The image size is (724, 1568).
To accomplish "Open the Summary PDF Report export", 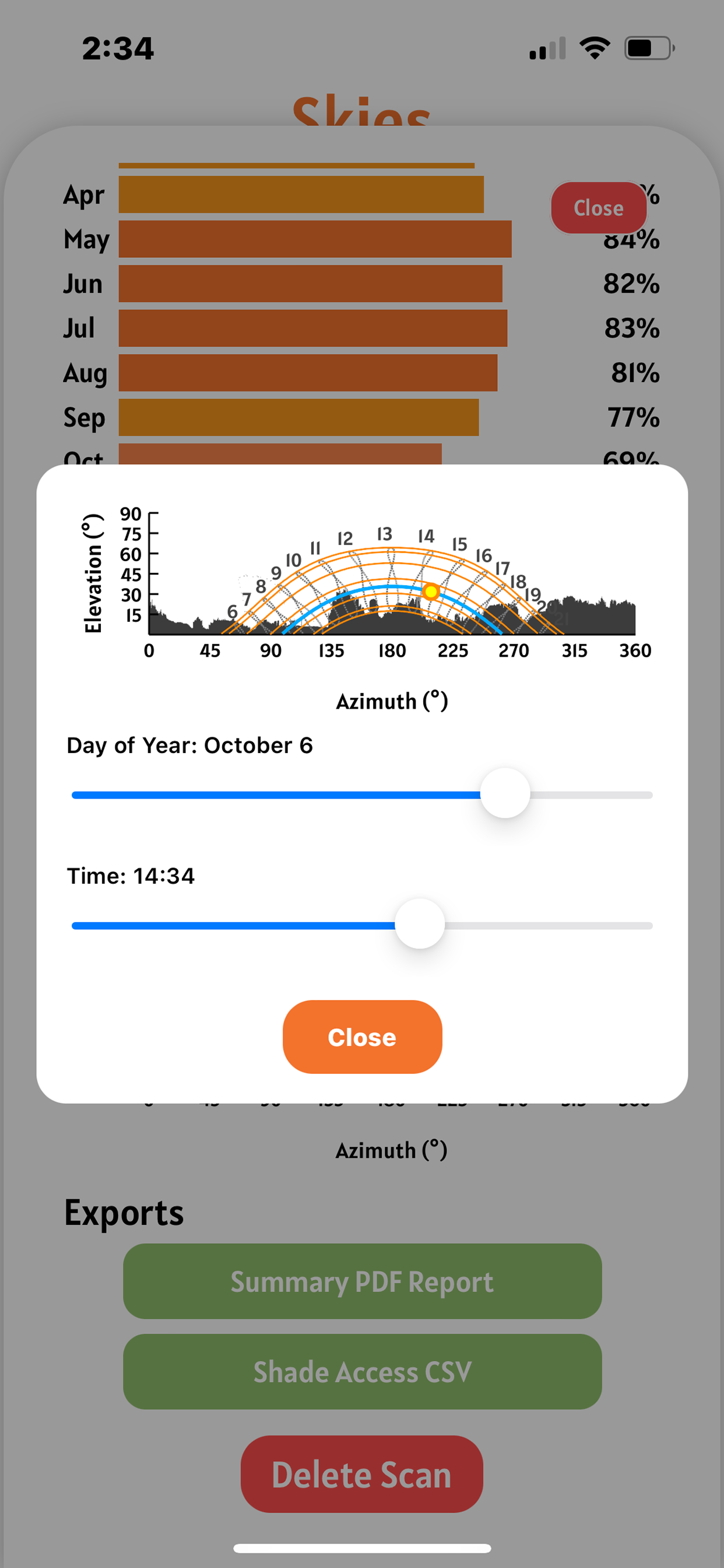I will [362, 1282].
